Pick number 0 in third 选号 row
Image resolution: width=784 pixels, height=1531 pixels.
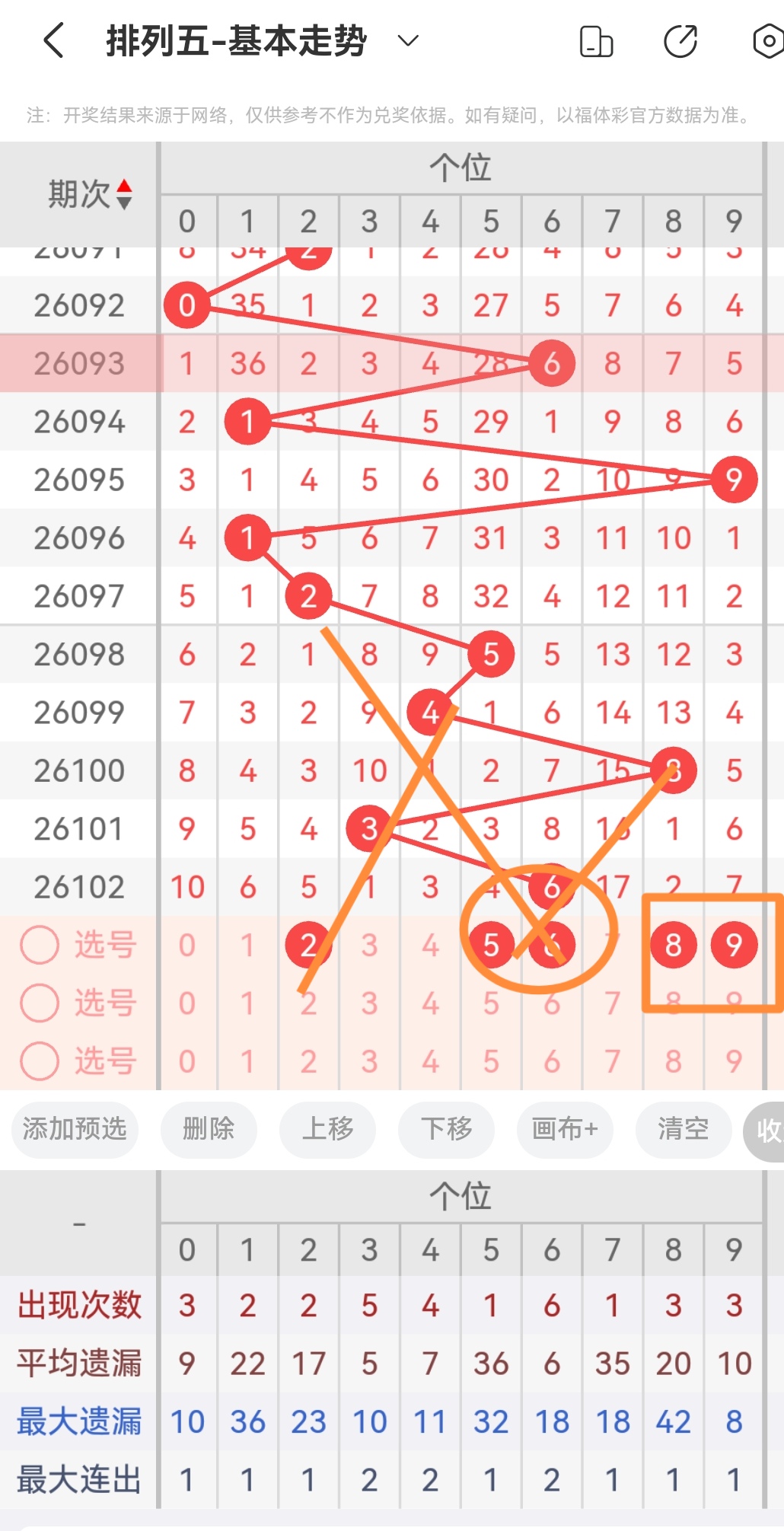(x=187, y=1061)
